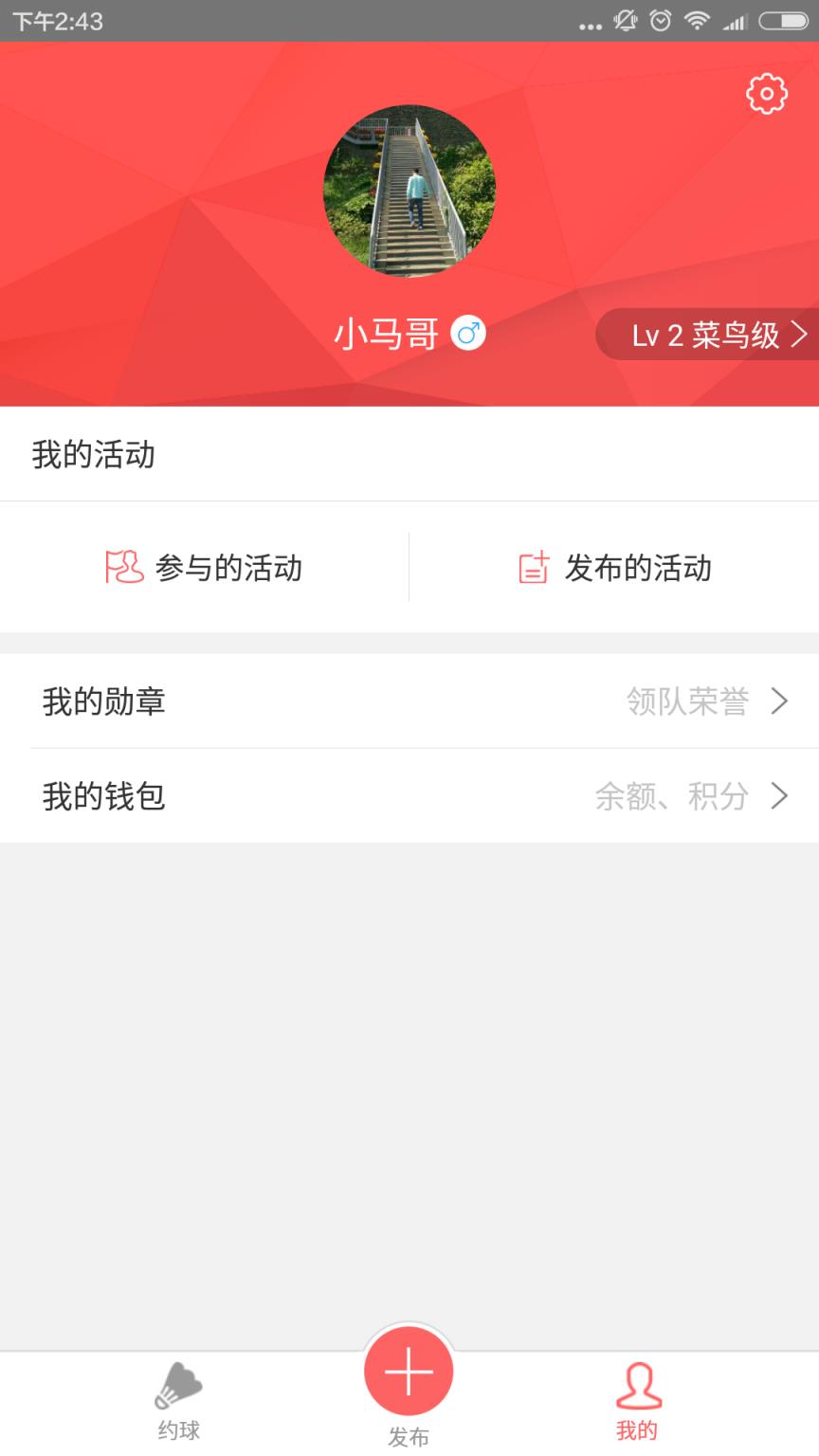The width and height of the screenshot is (819, 1456).
Task: Click the published activities document-plus icon
Action: coord(534,567)
